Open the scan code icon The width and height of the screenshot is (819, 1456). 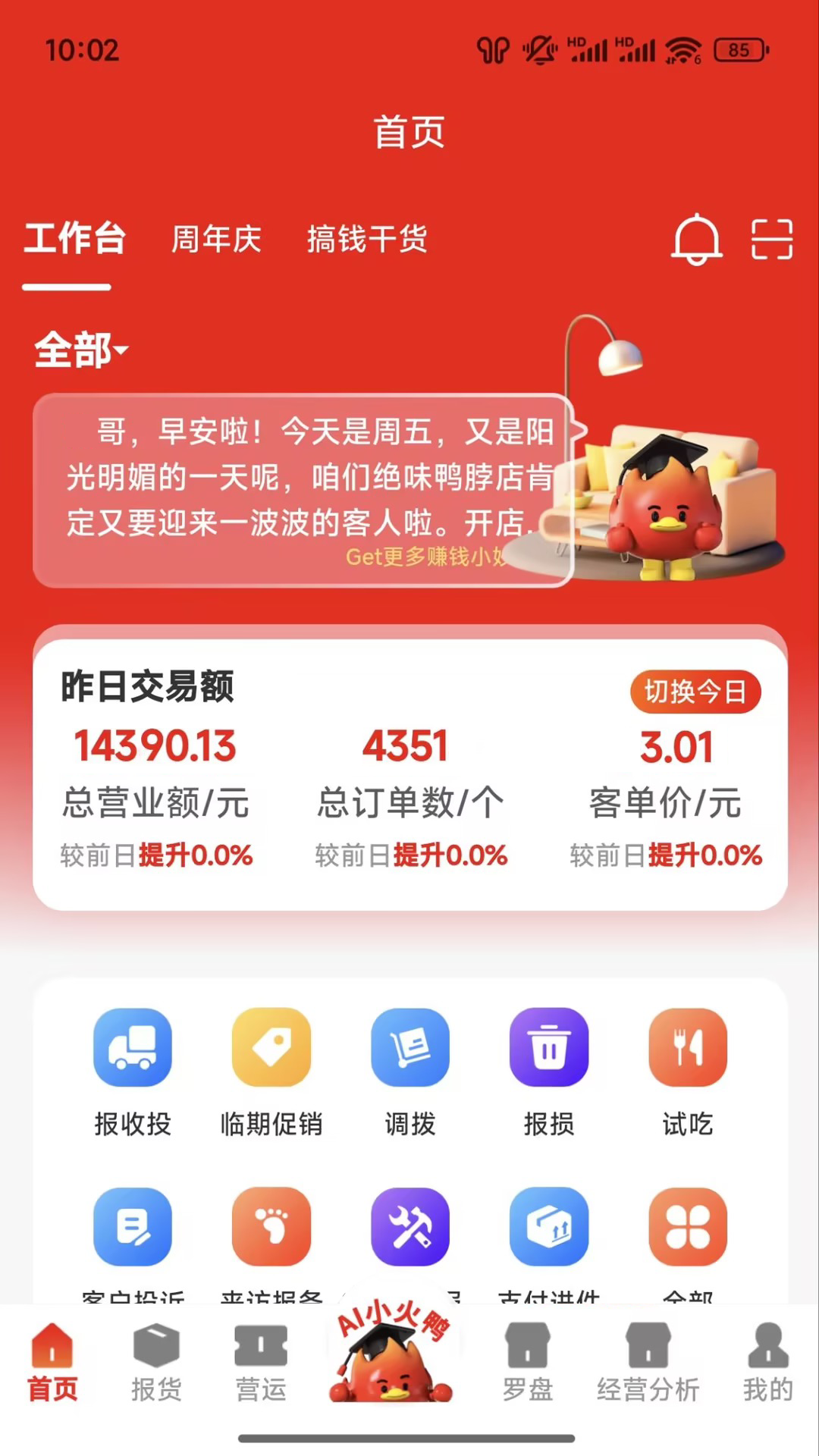[x=771, y=240]
